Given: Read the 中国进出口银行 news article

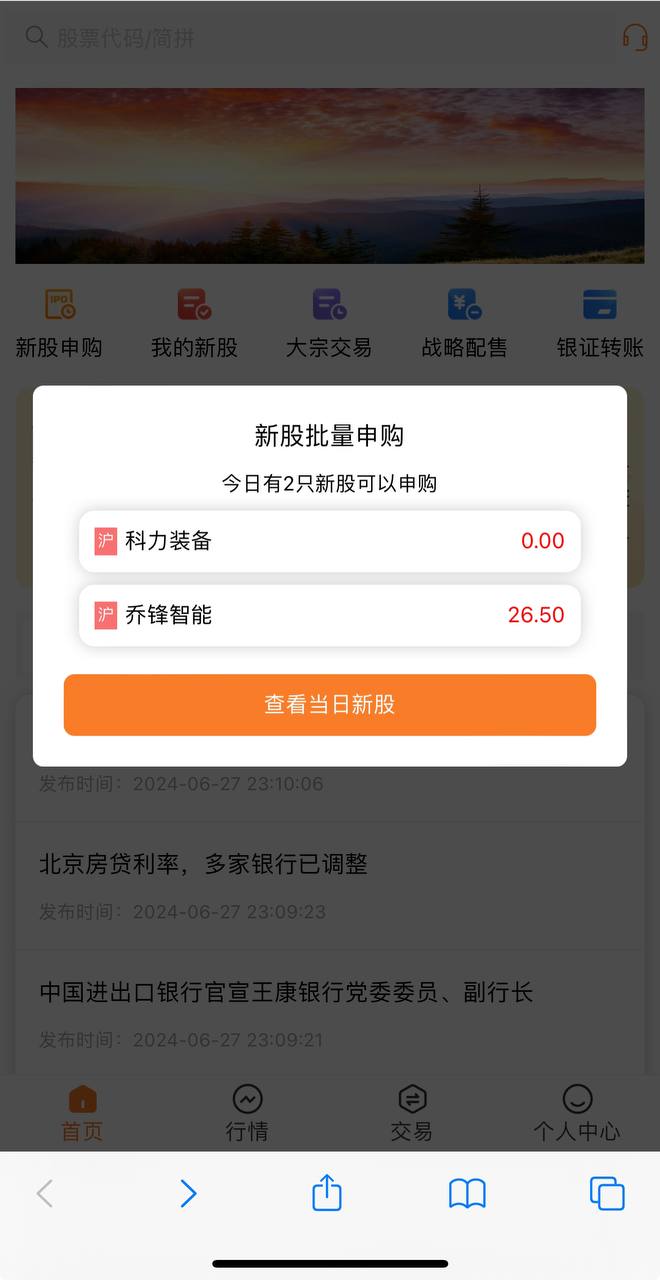Looking at the screenshot, I should (330, 1014).
